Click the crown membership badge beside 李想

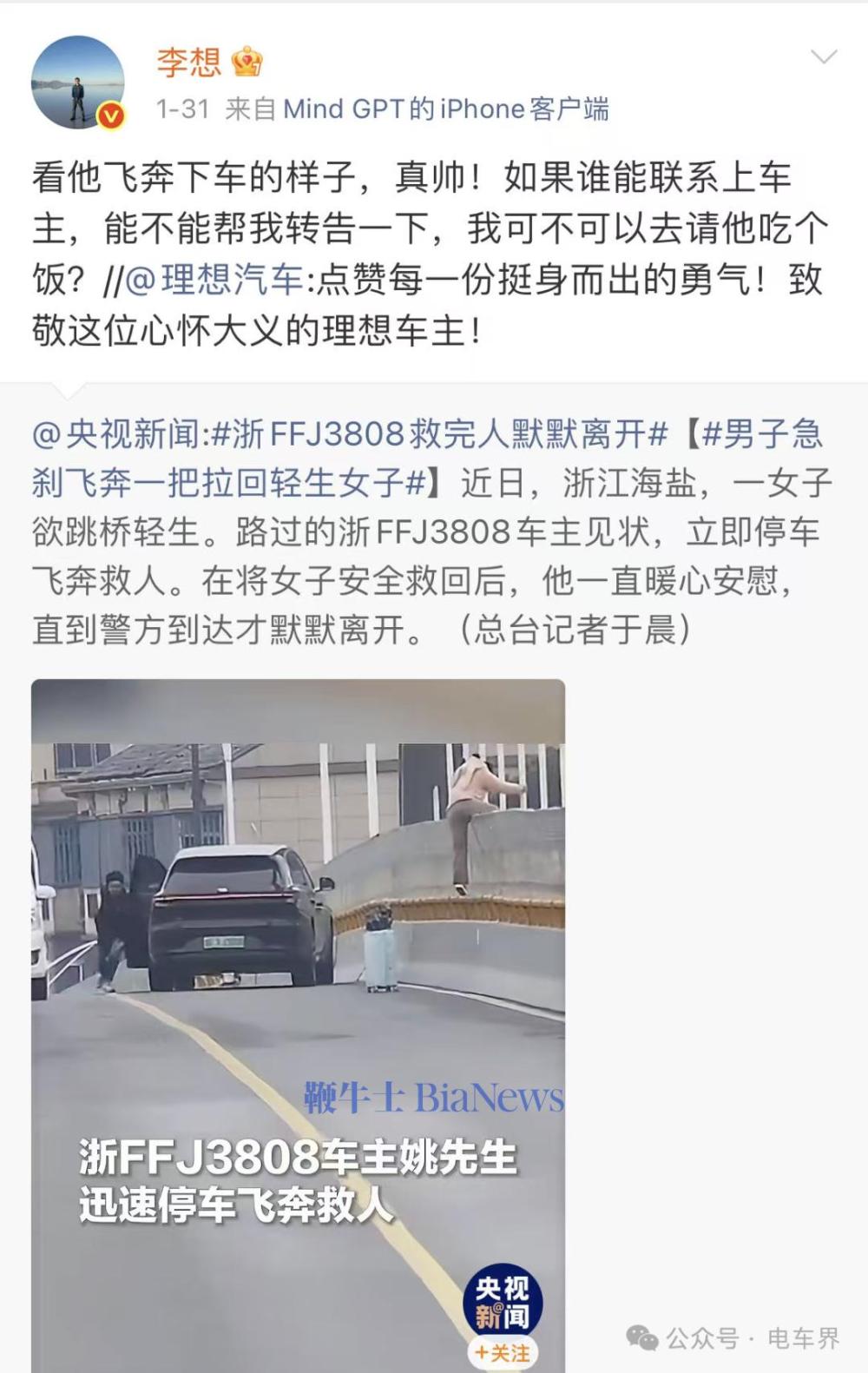click(246, 61)
